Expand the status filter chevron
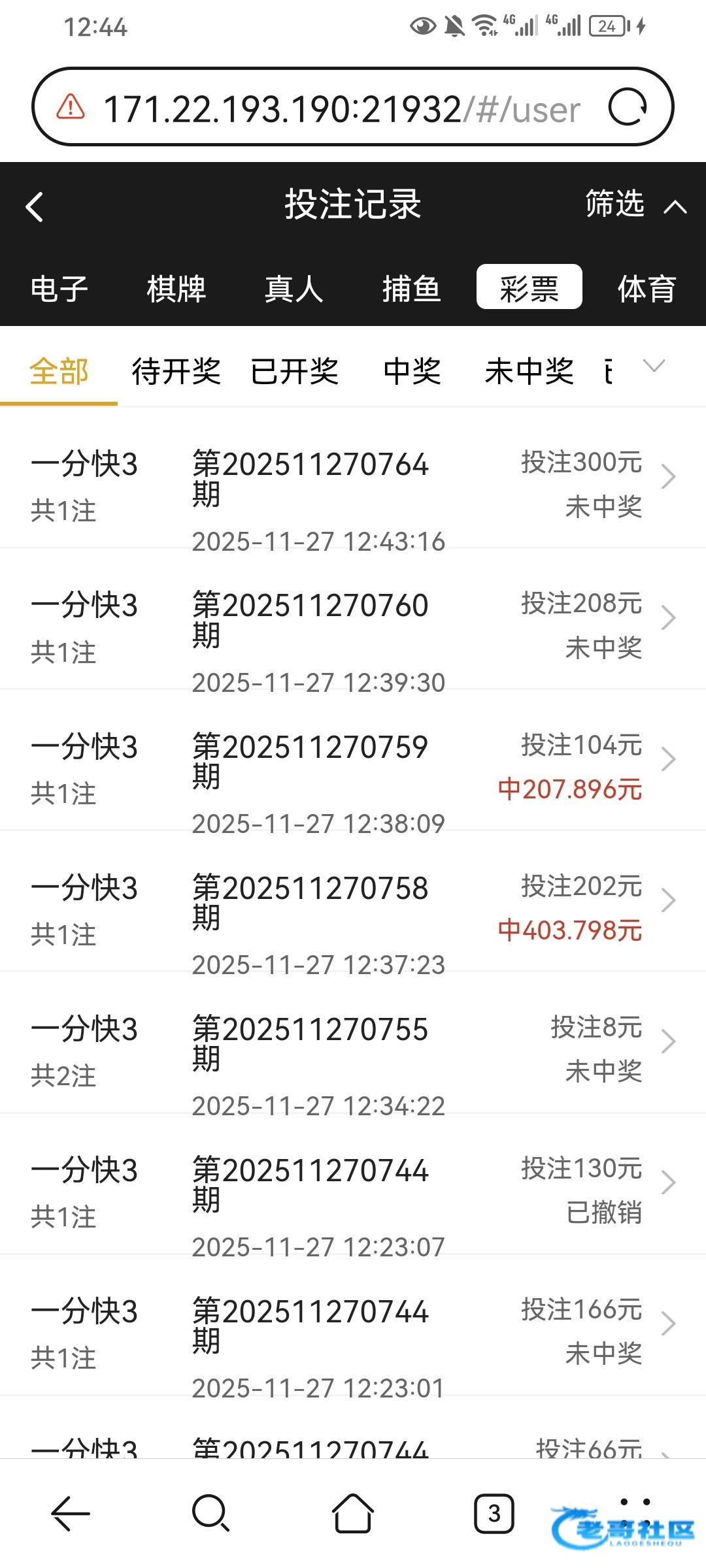Image resolution: width=706 pixels, height=1568 pixels. pos(654,366)
